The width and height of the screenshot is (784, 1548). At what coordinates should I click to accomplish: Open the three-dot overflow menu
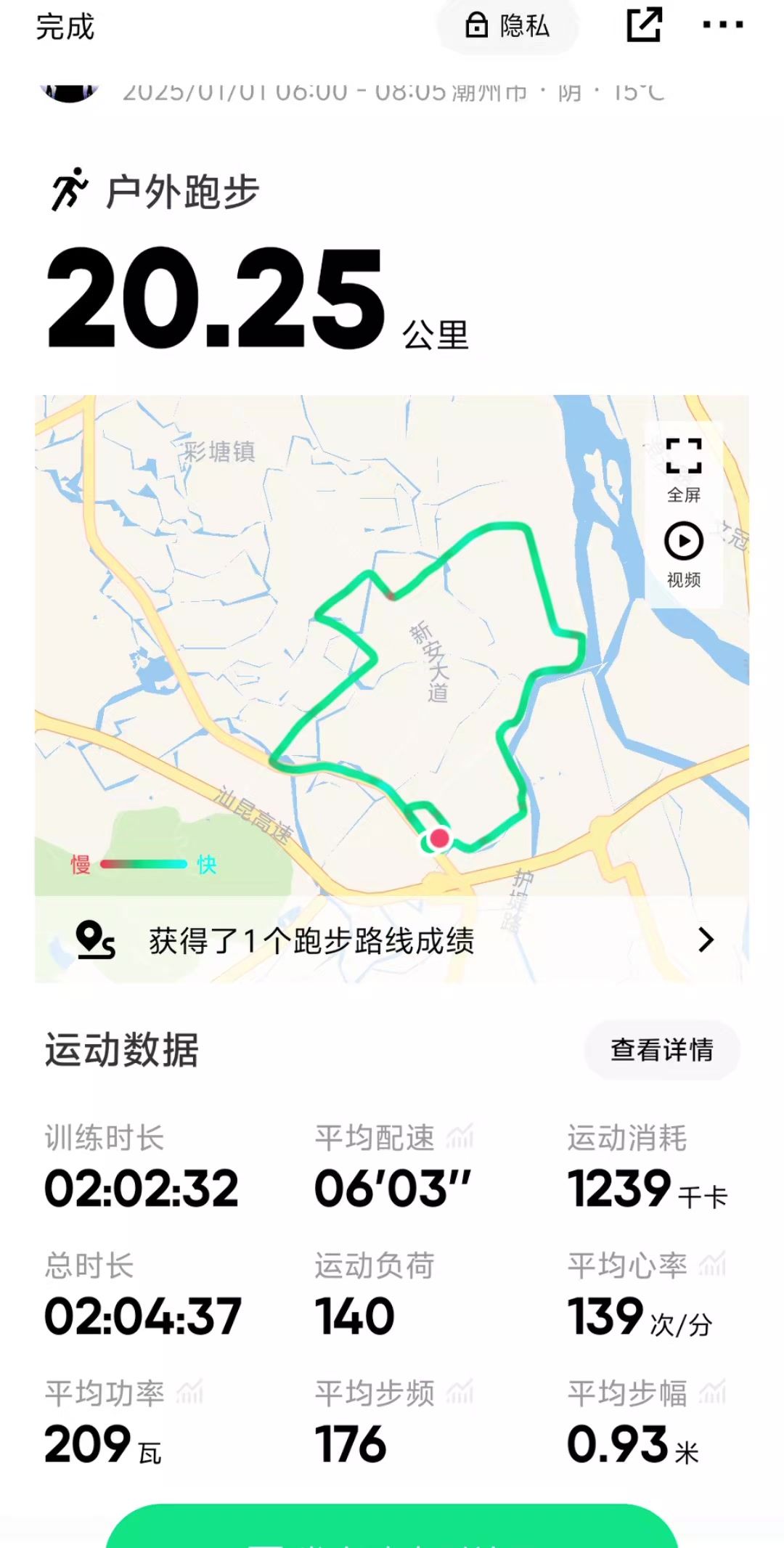pyautogui.click(x=722, y=25)
